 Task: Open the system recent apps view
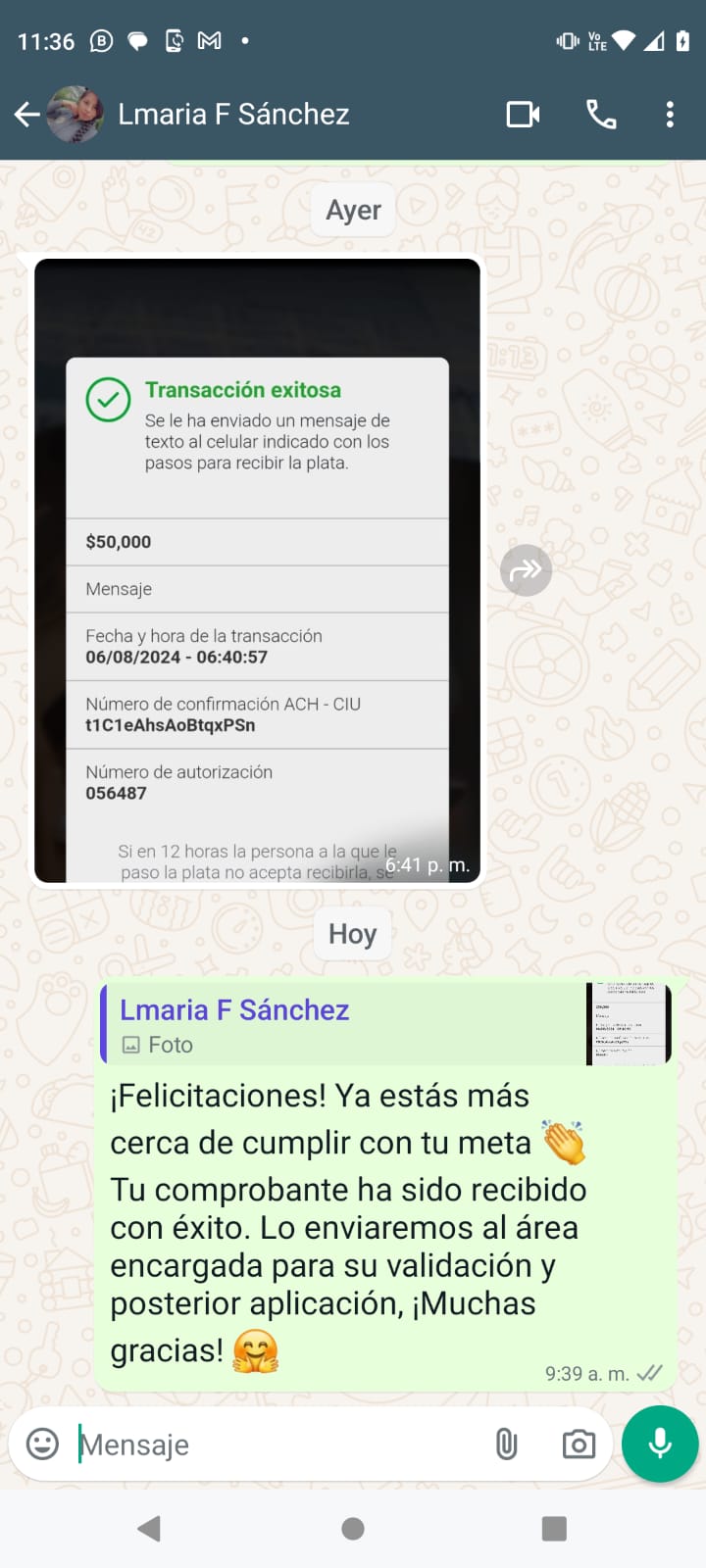pos(554,1529)
